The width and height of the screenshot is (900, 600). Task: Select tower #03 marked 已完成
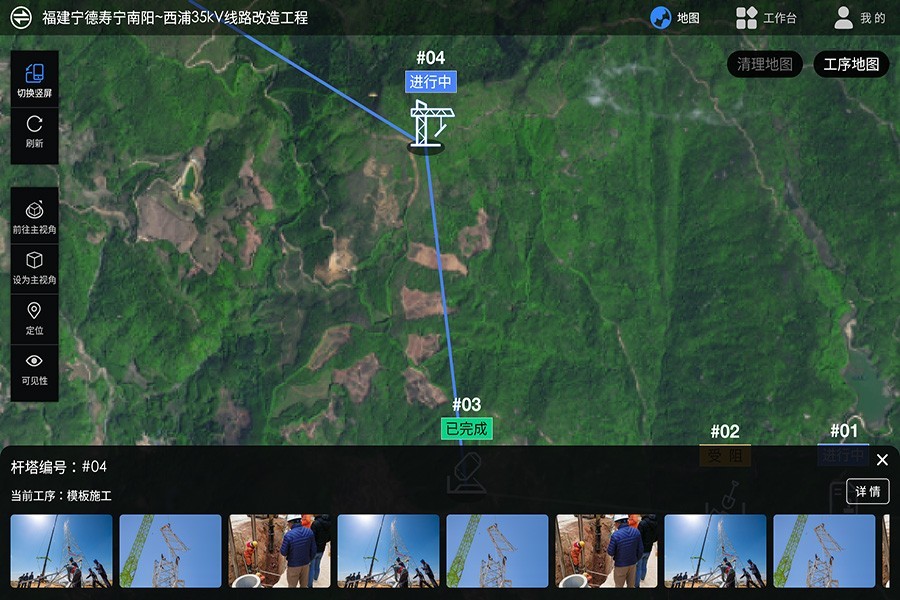(466, 429)
